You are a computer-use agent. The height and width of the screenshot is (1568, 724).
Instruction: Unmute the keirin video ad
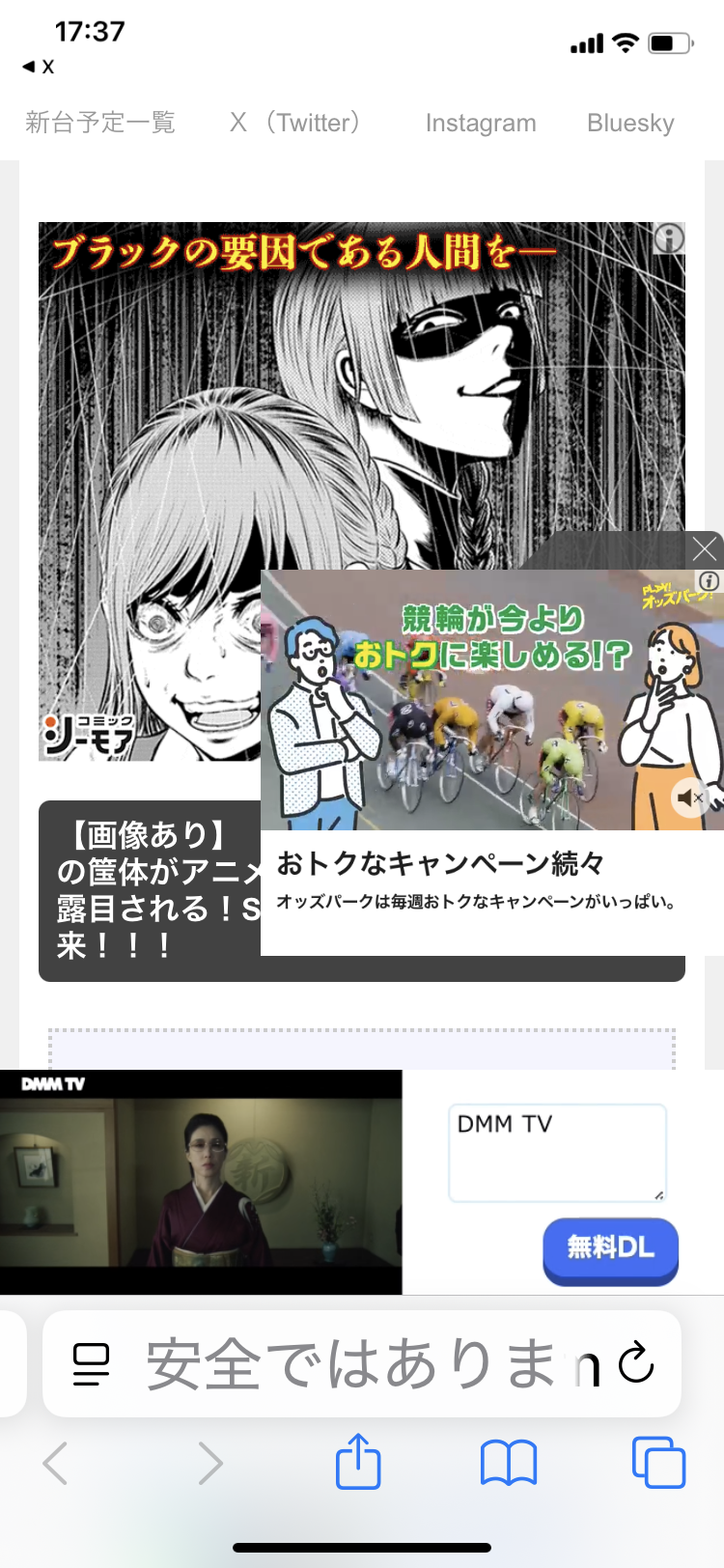(690, 798)
